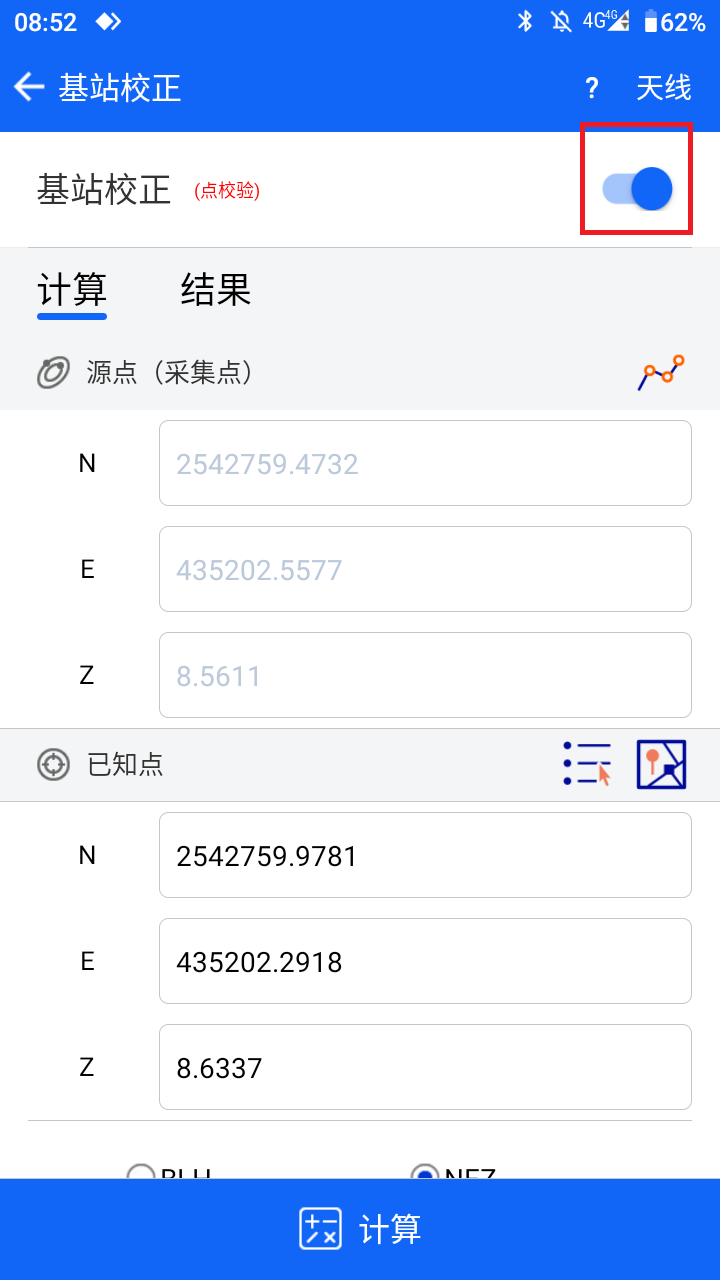Go back using the arrow icon
The height and width of the screenshot is (1280, 720).
coord(29,87)
